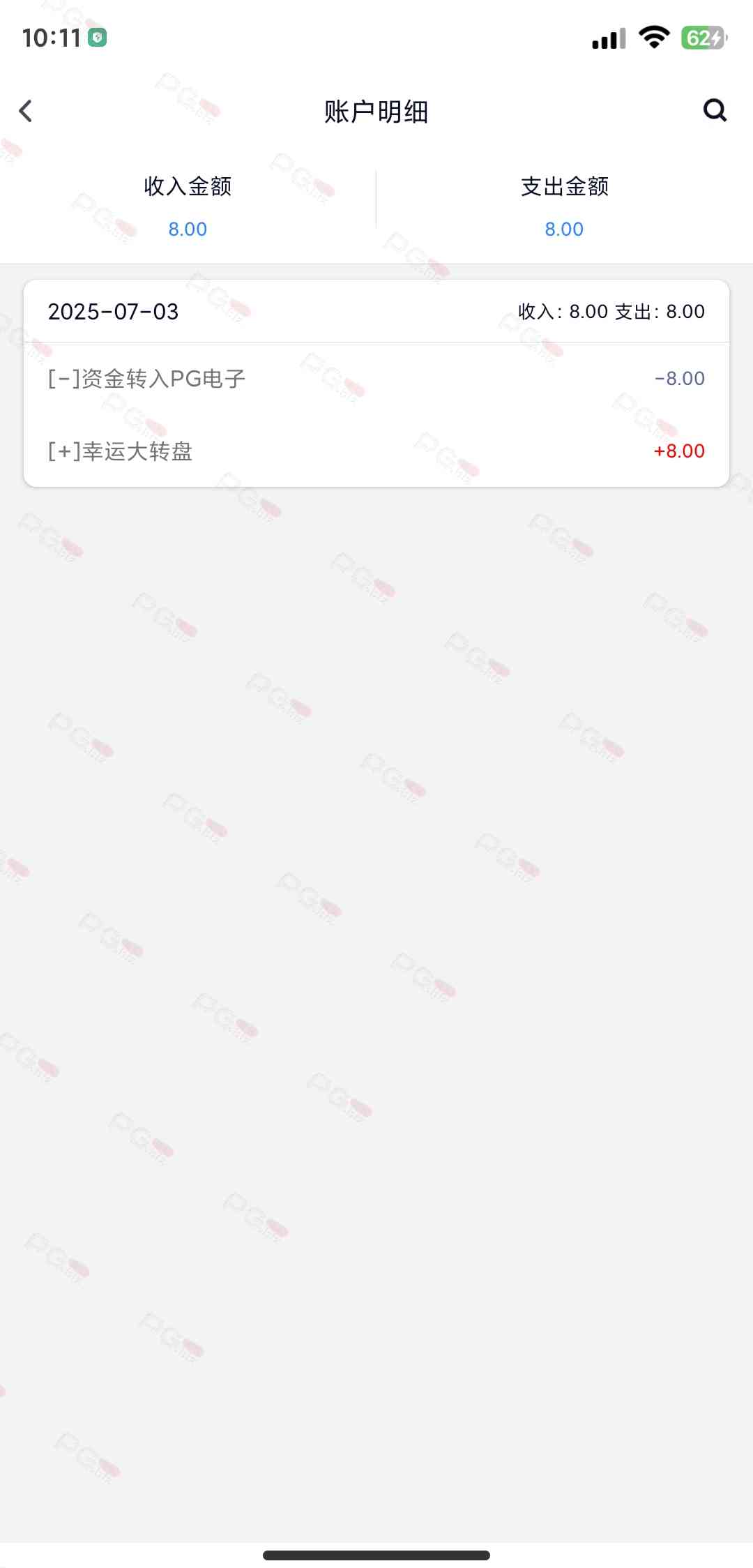Viewport: 753px width, 1568px height.
Task: Open the search magnifier icon
Action: pyautogui.click(x=715, y=110)
